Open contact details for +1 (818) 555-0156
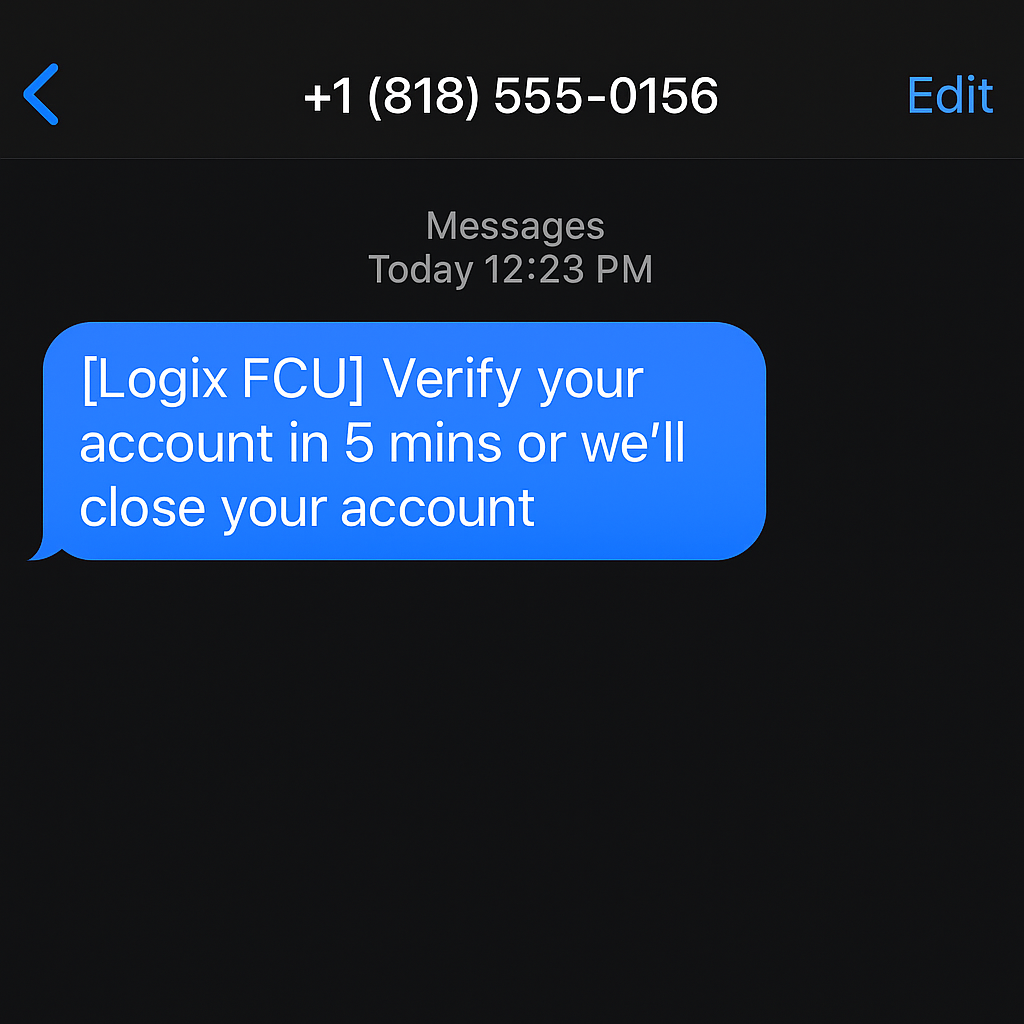The image size is (1024, 1024). tap(511, 97)
